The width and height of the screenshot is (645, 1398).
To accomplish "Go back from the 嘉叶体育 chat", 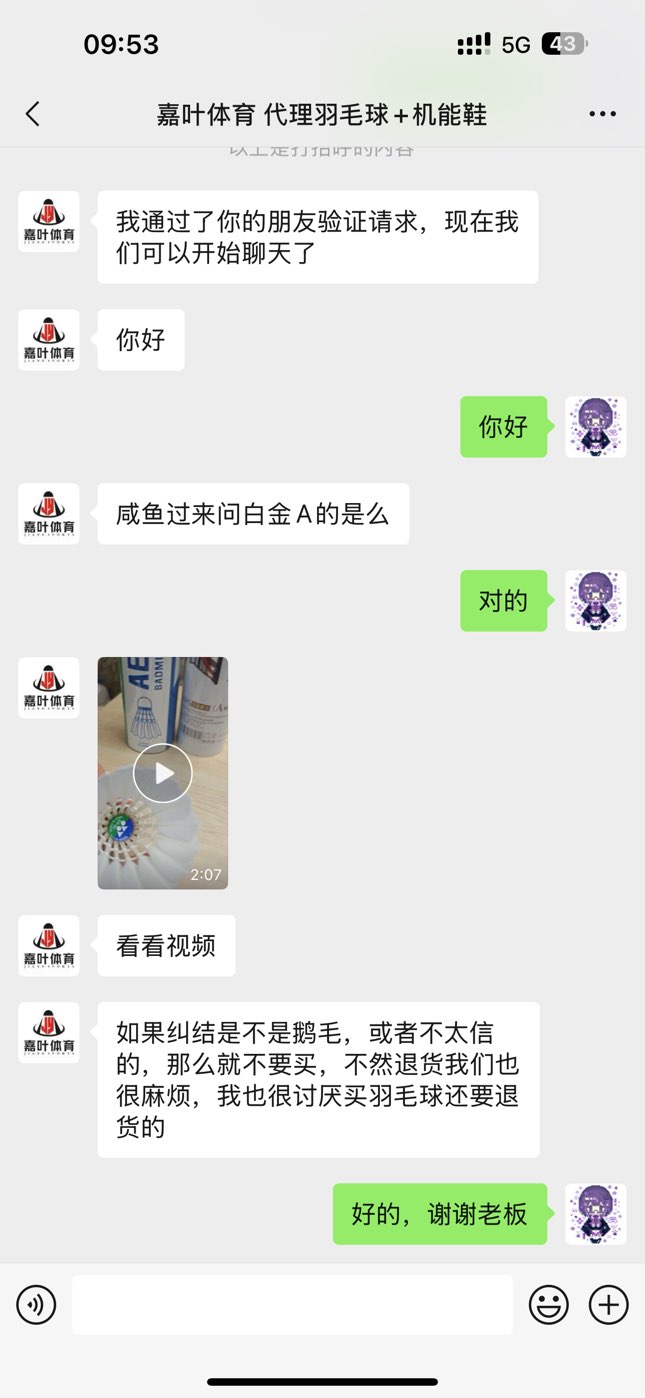I will pos(33,114).
